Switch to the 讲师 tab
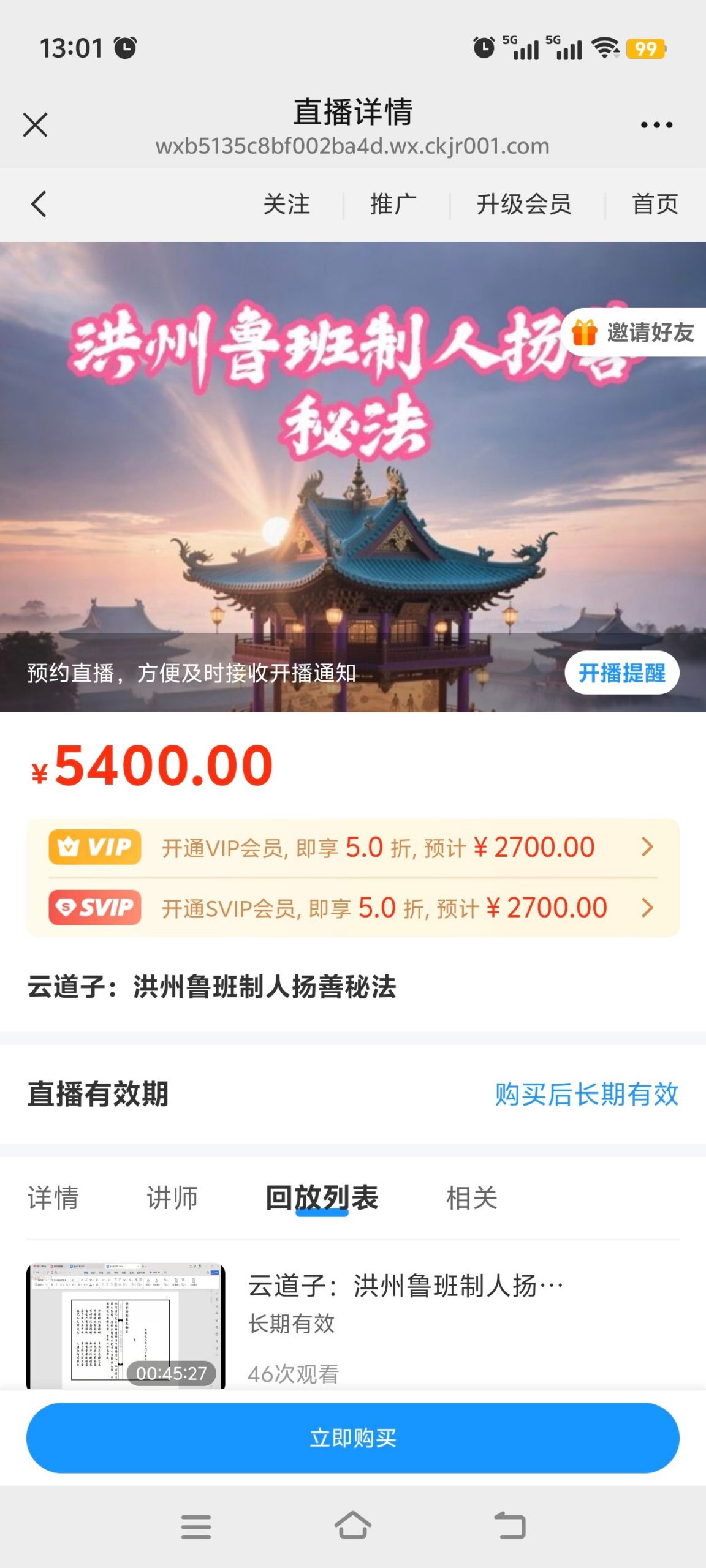Image resolution: width=706 pixels, height=1568 pixels. (x=172, y=1197)
